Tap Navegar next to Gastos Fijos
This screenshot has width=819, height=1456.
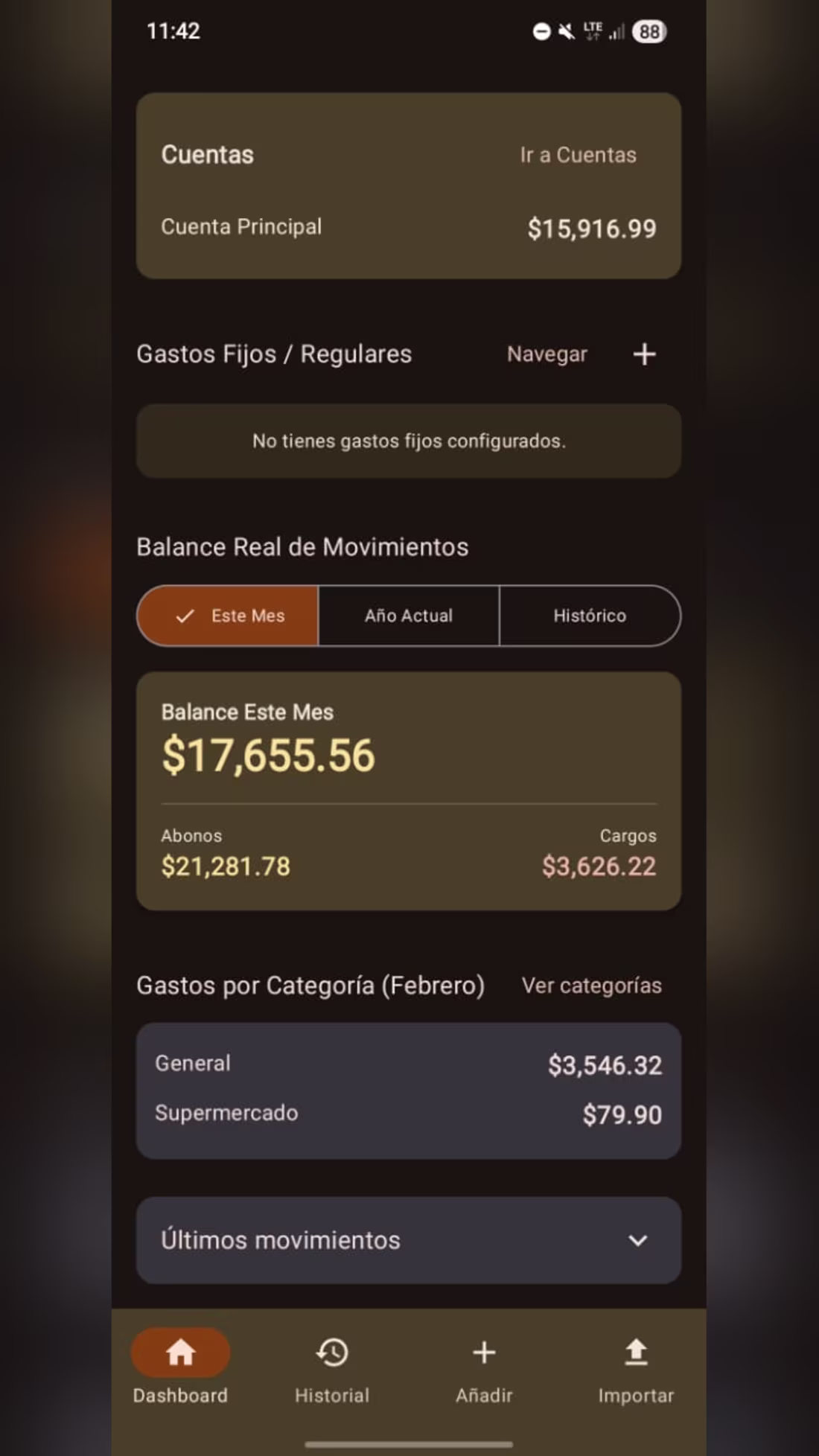coord(546,354)
